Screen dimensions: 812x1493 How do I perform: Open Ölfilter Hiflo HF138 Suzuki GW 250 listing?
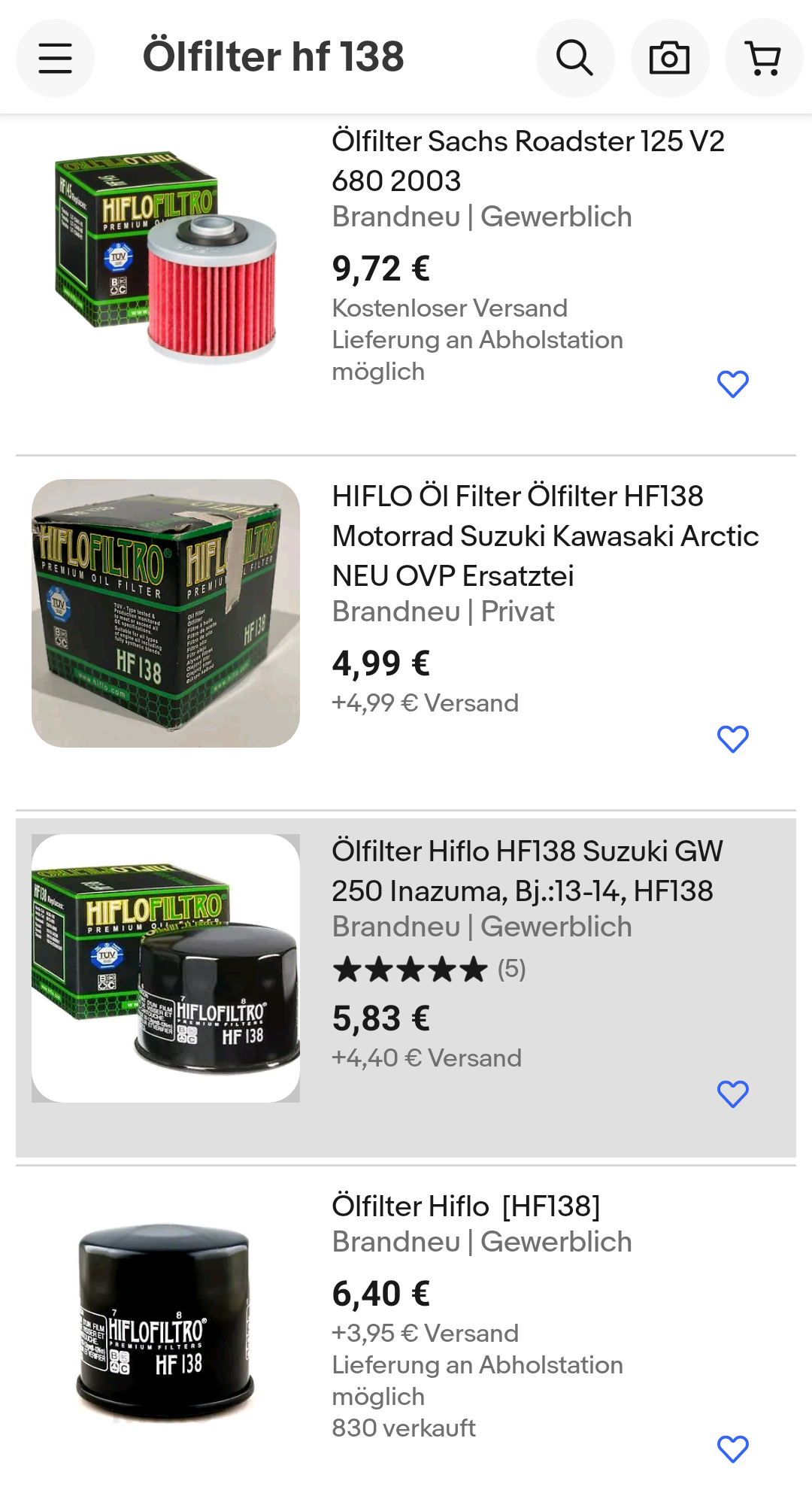point(526,871)
